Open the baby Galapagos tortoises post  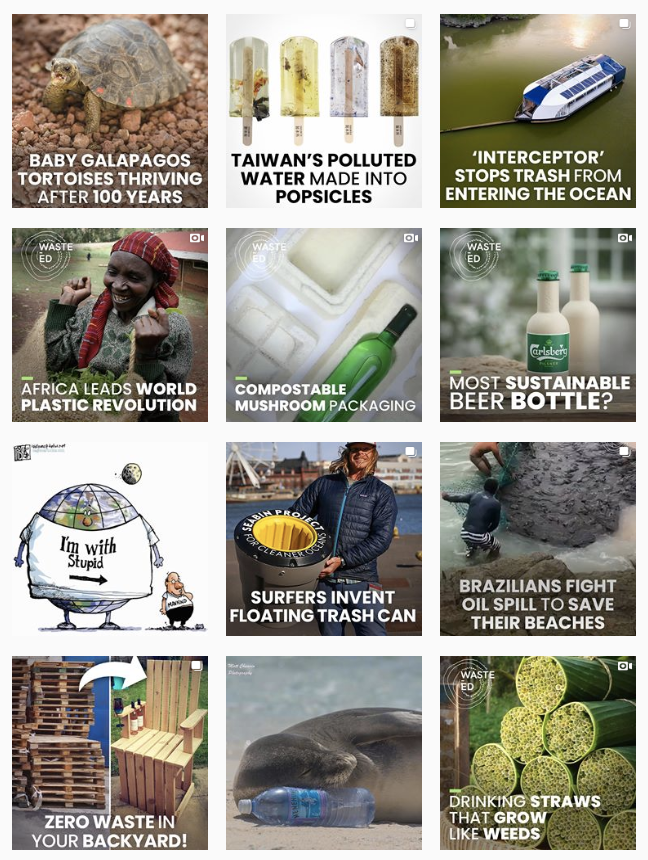click(x=110, y=110)
